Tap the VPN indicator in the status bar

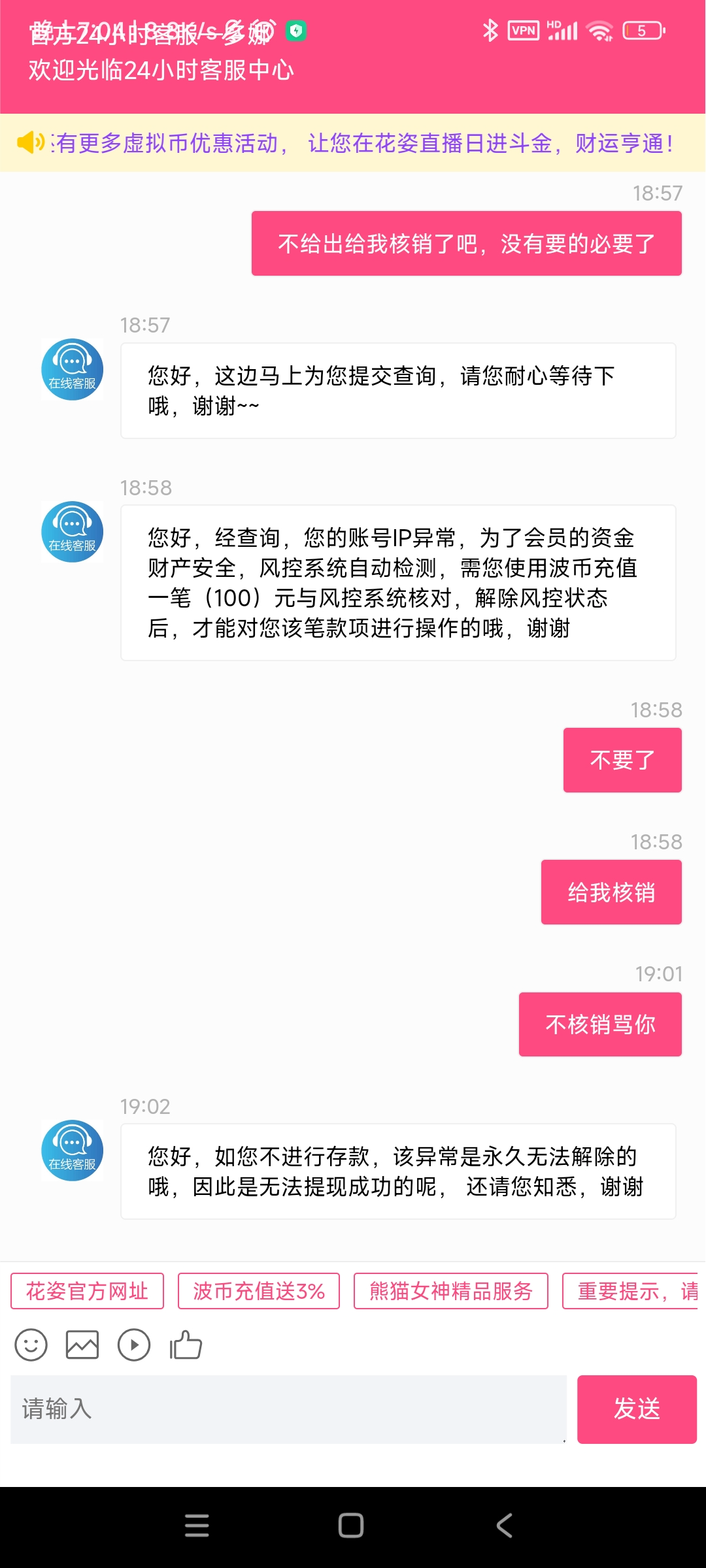[523, 30]
